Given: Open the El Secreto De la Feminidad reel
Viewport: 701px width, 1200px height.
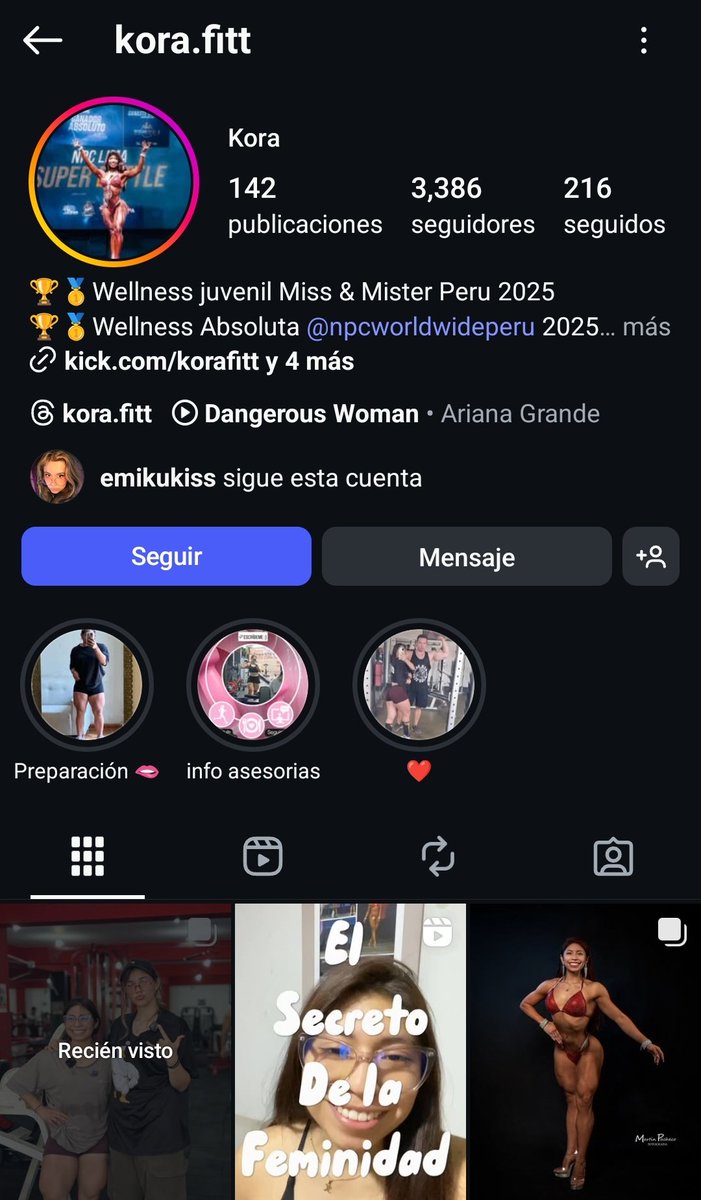Looking at the screenshot, I should [350, 1050].
